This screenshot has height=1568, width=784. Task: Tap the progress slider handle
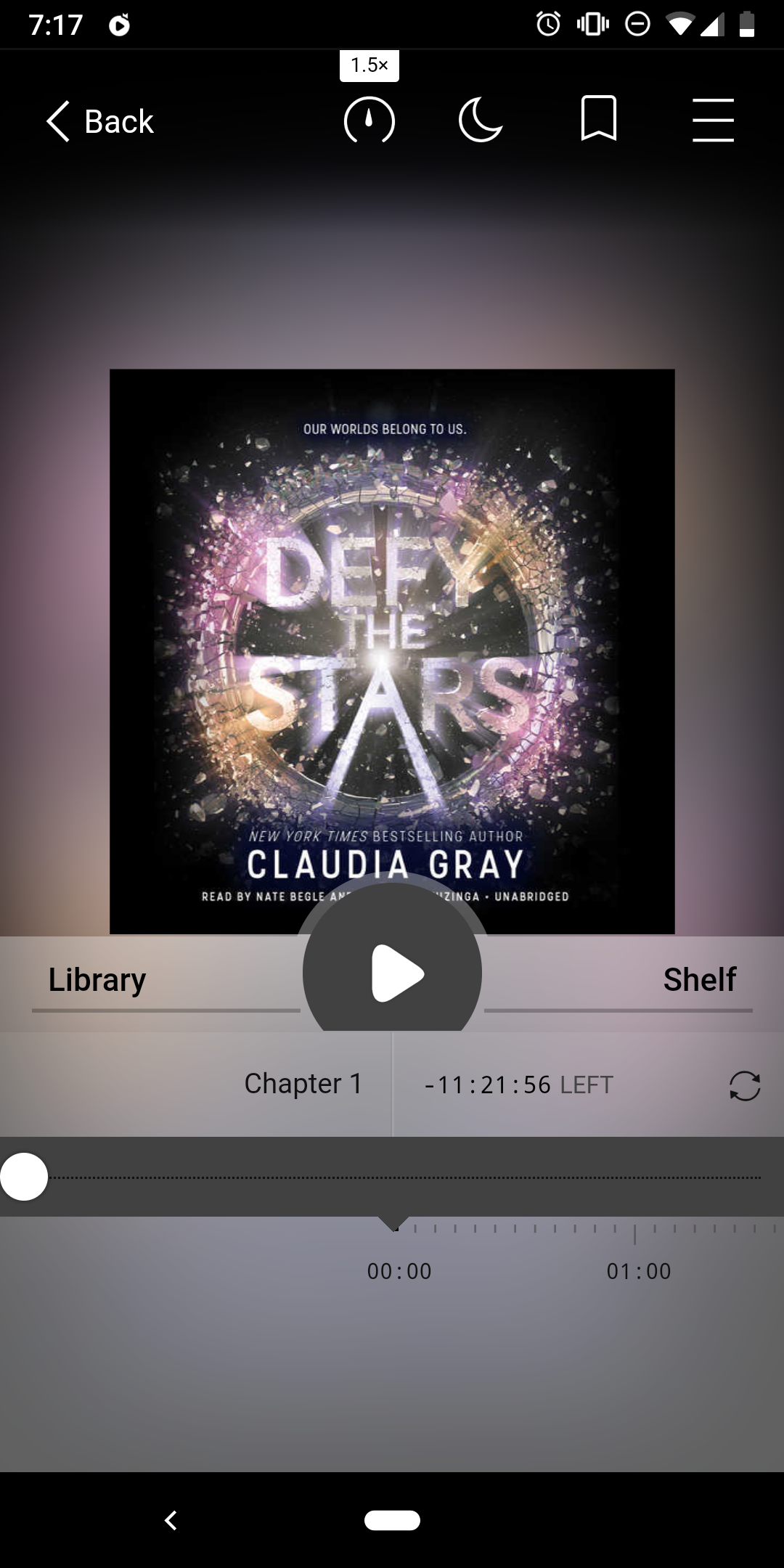coord(24,1177)
